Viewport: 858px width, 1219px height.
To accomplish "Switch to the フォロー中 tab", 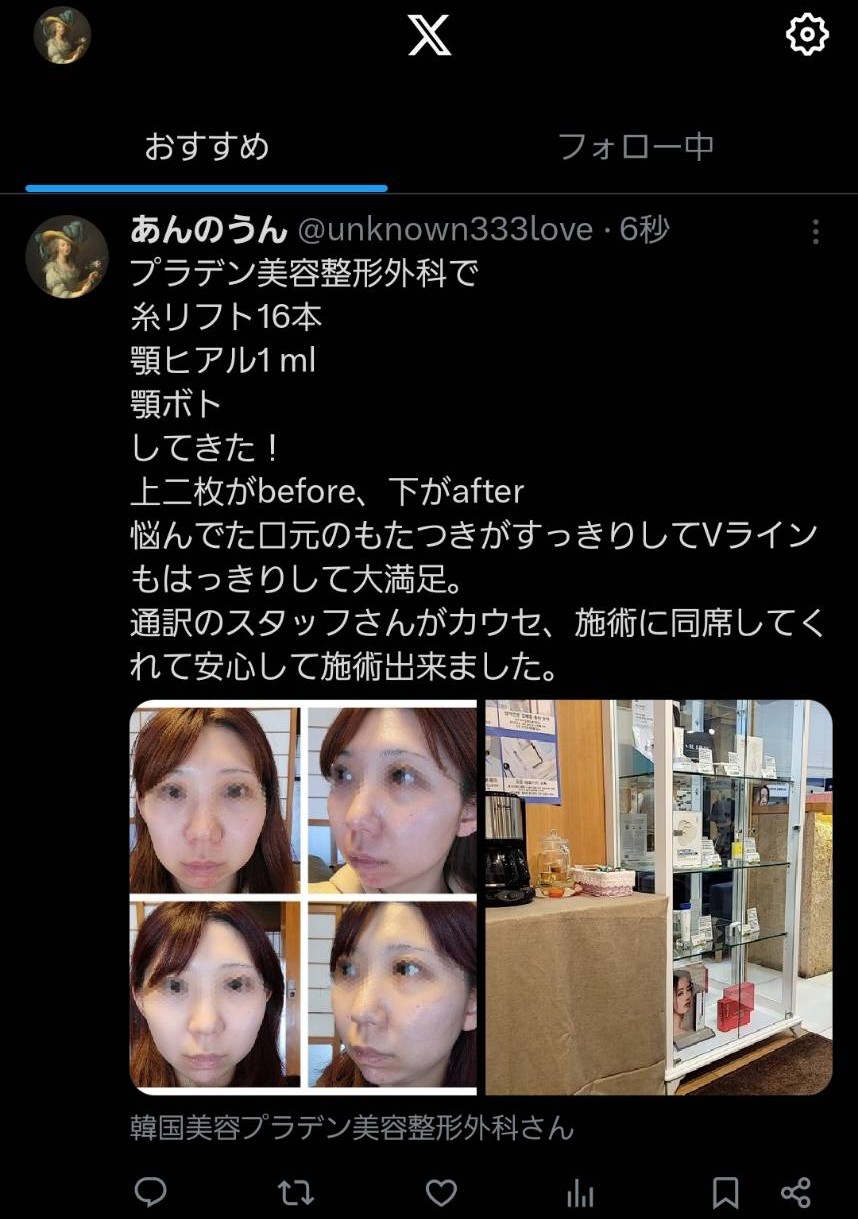I will tap(636, 147).
